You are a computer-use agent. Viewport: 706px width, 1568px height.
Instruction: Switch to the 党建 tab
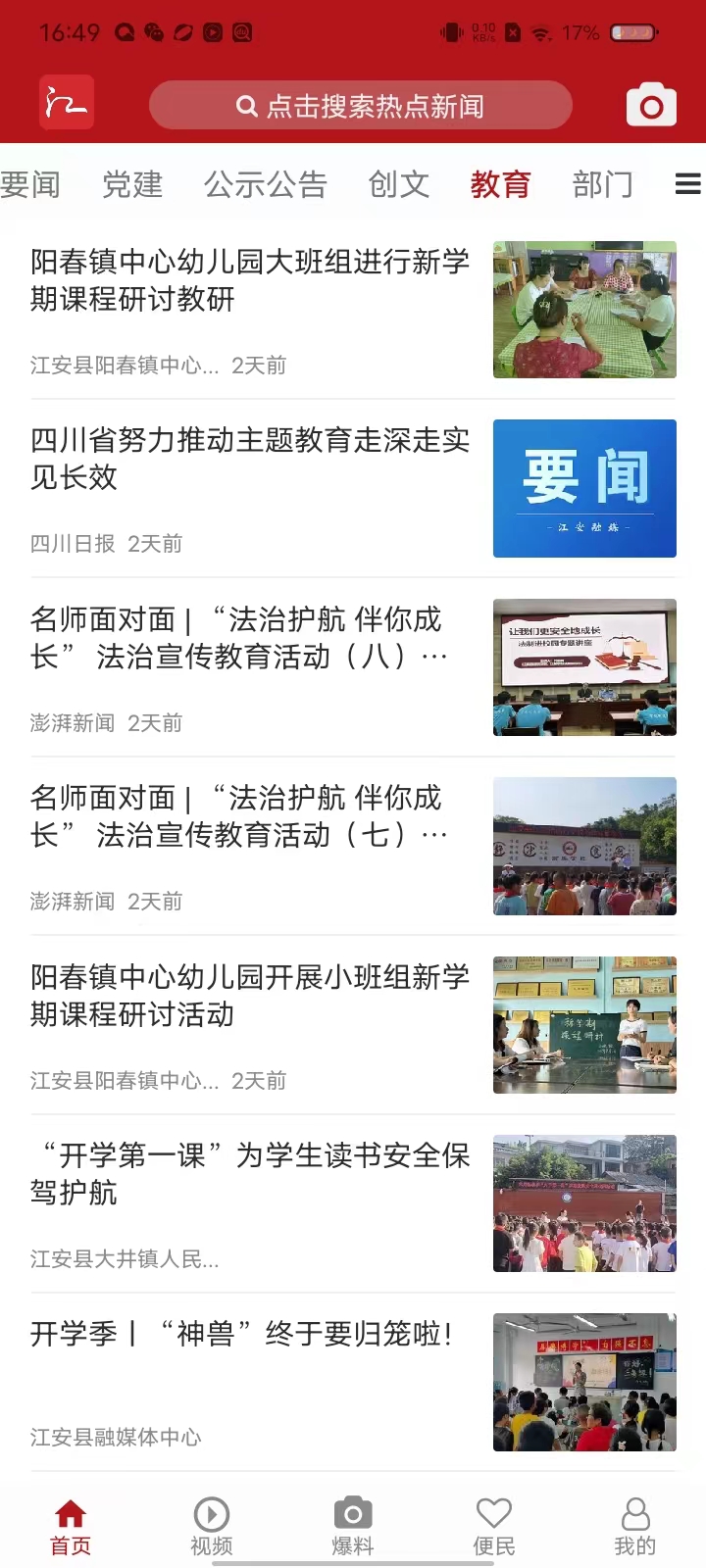click(132, 184)
